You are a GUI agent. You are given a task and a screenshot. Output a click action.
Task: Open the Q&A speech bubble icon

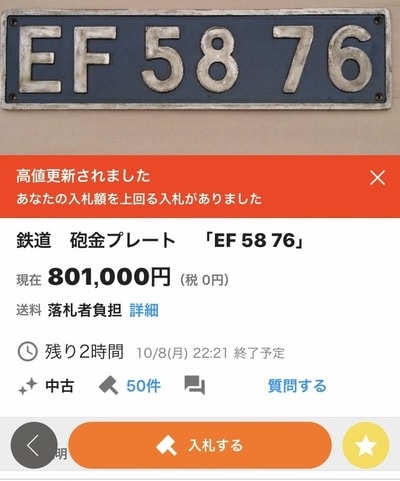195,386
